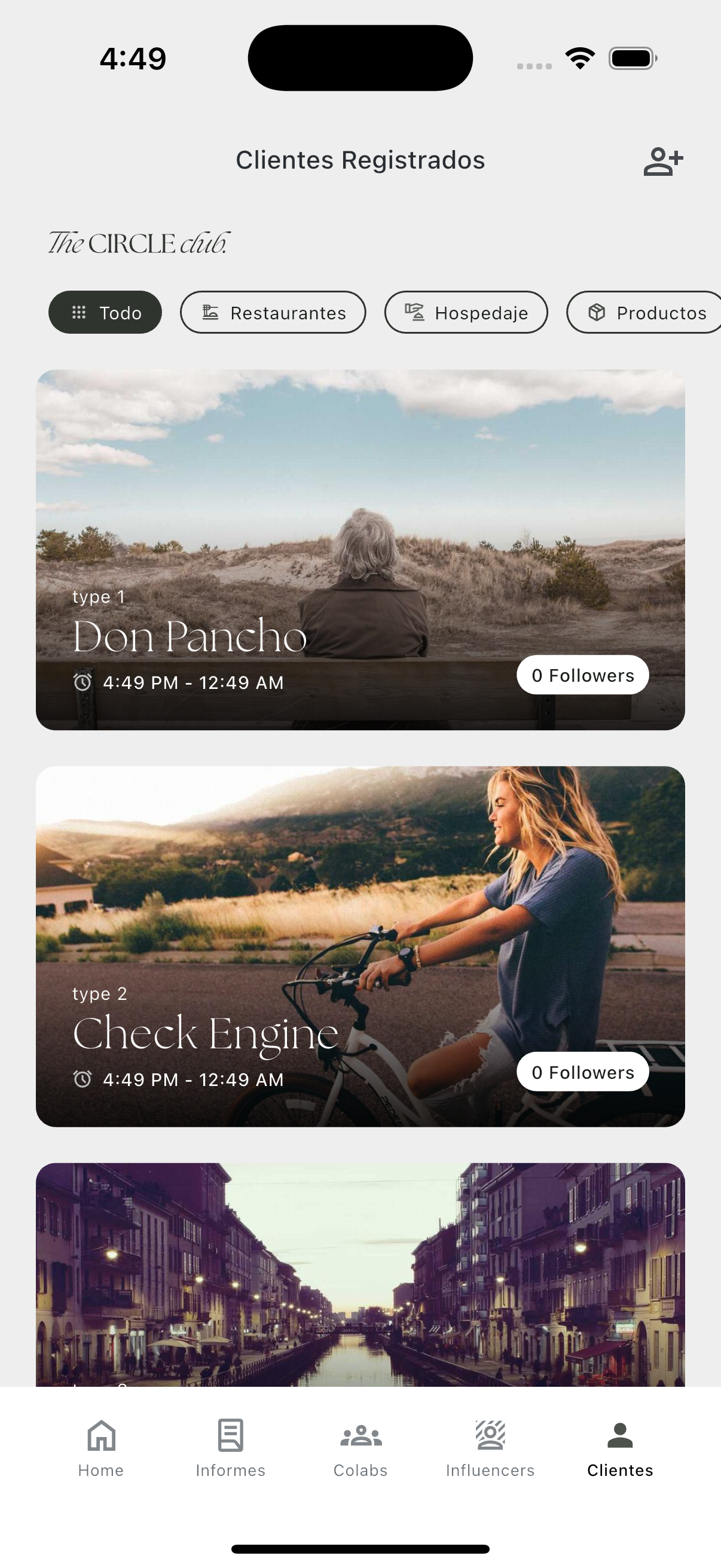This screenshot has height=1568, width=721.
Task: Switch to the Informes tab
Action: pos(231,1447)
